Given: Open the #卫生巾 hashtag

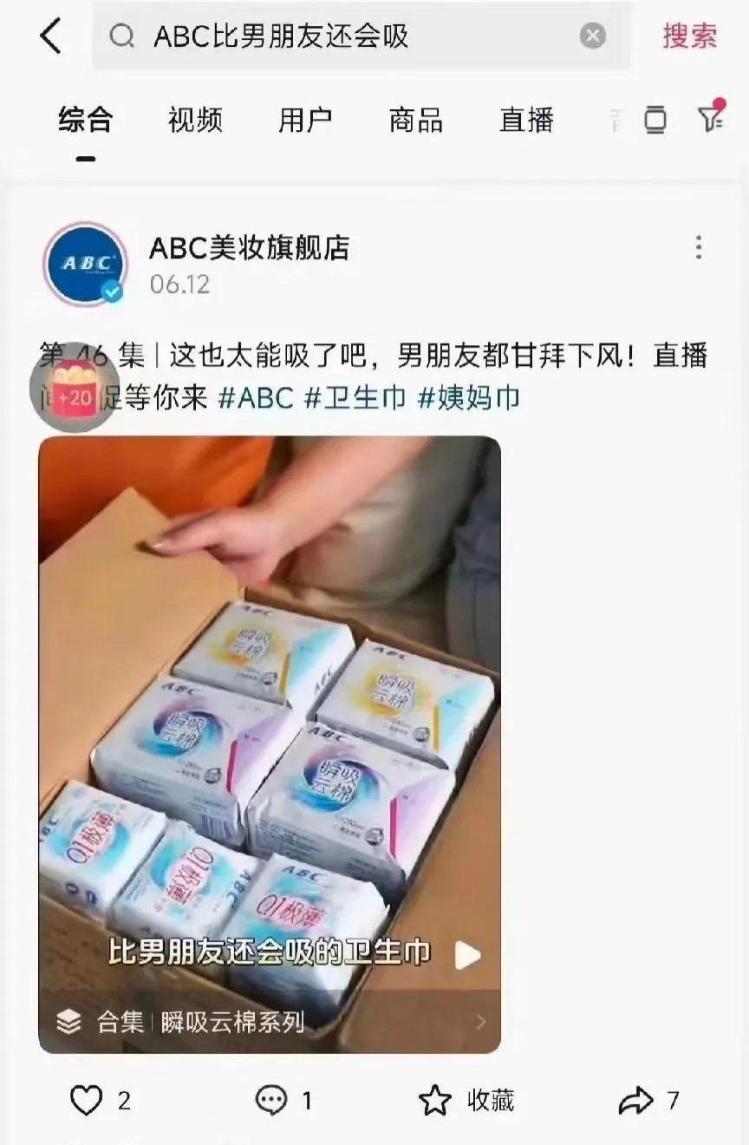Looking at the screenshot, I should 355,398.
